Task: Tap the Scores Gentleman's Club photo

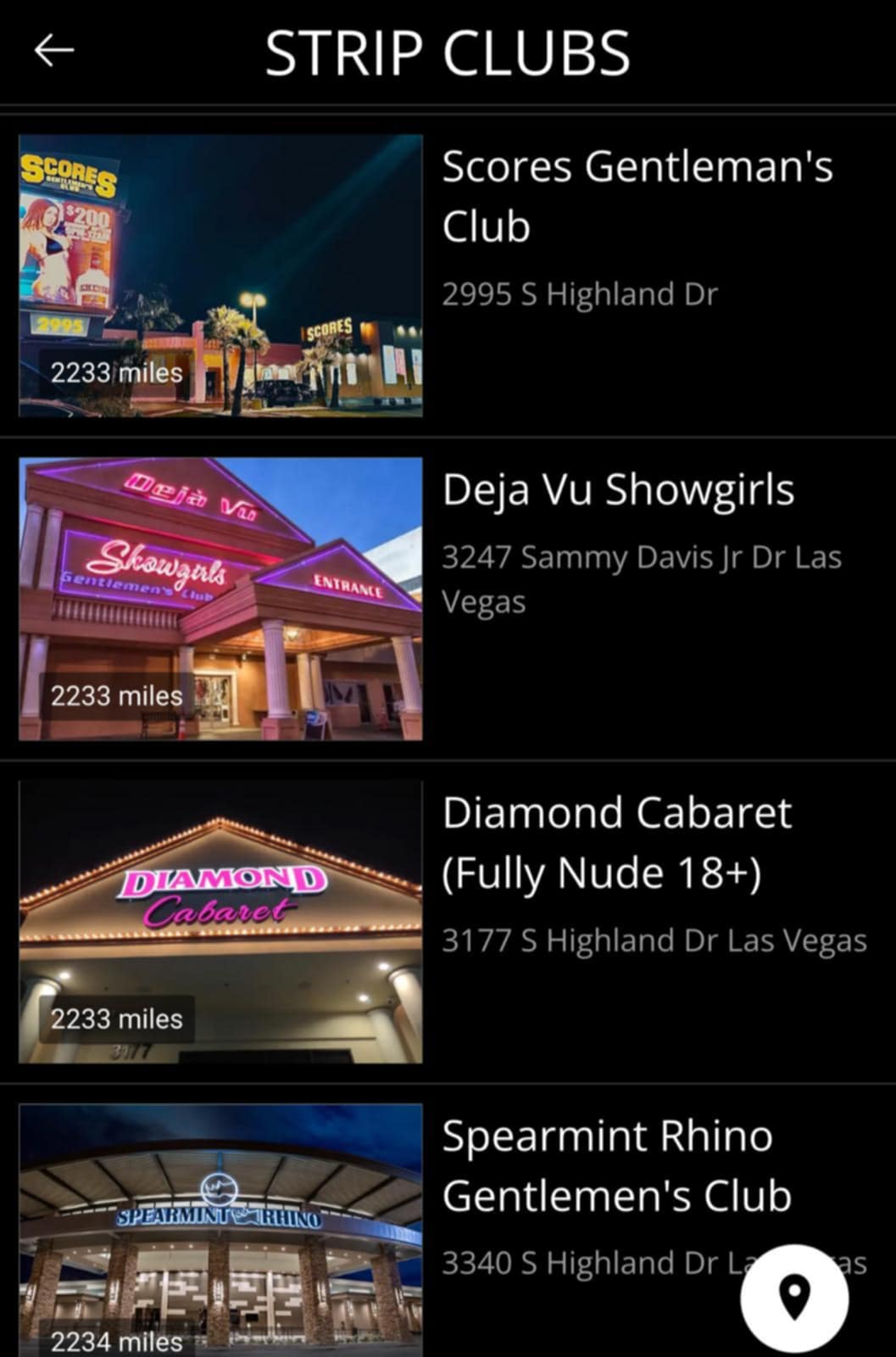Action: (220, 277)
